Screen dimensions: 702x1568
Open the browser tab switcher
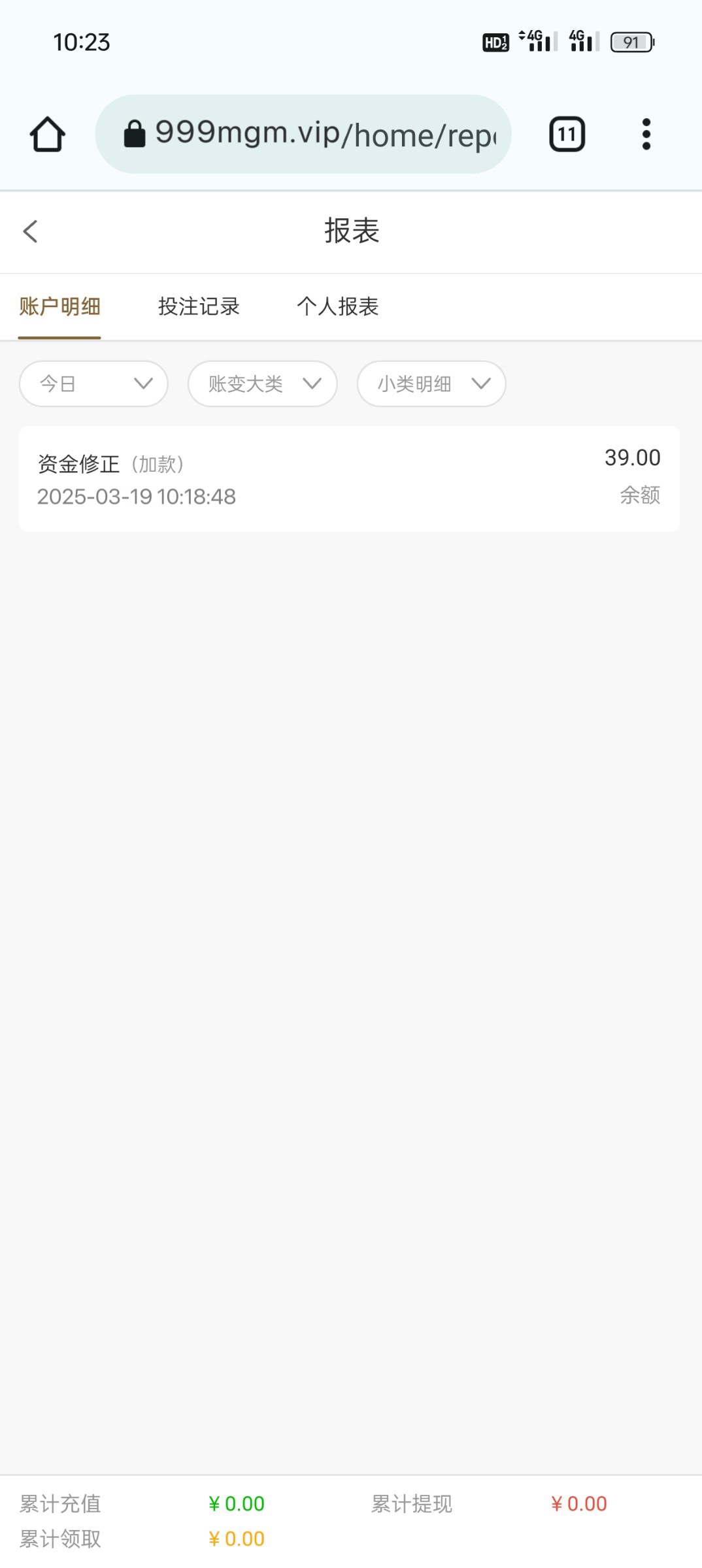[x=567, y=135]
